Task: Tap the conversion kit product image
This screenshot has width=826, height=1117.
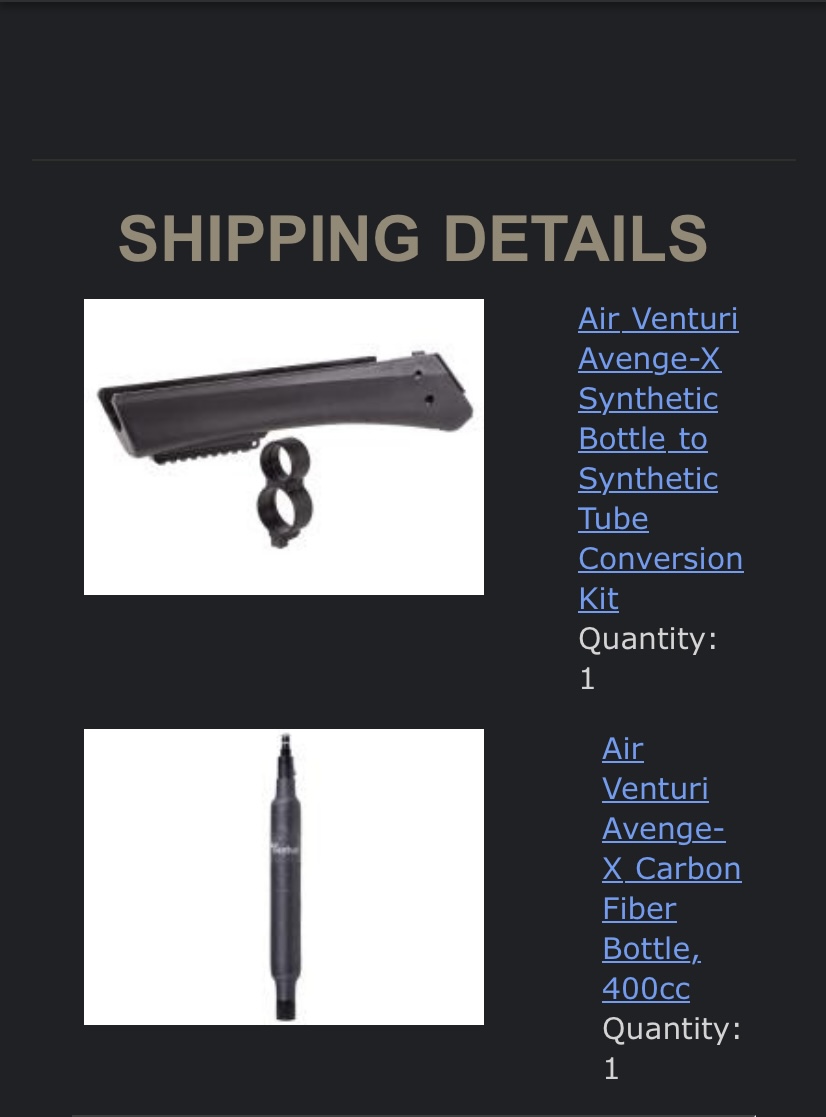Action: point(284,447)
